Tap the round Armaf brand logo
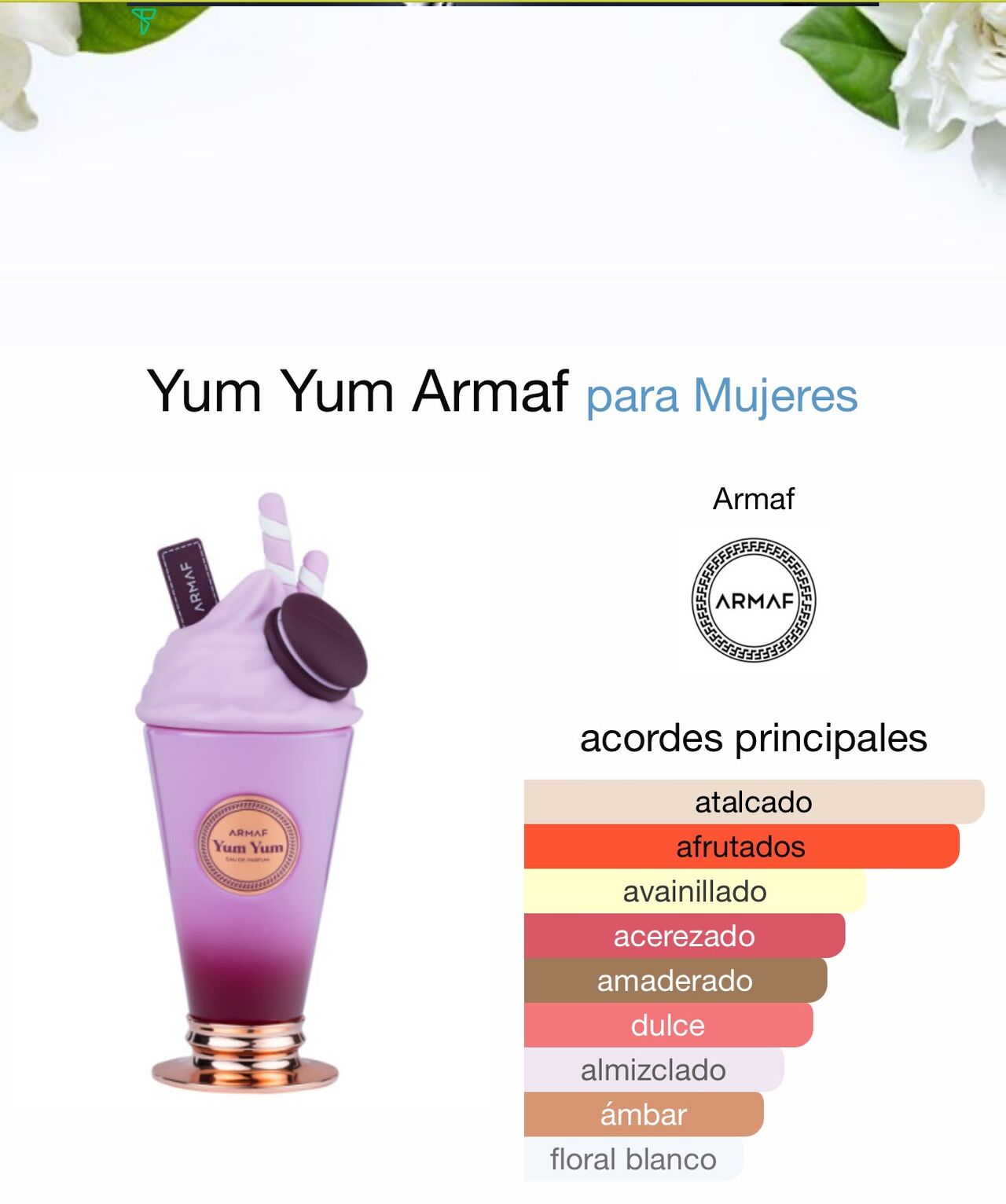The height and width of the screenshot is (1204, 1006). (x=754, y=600)
